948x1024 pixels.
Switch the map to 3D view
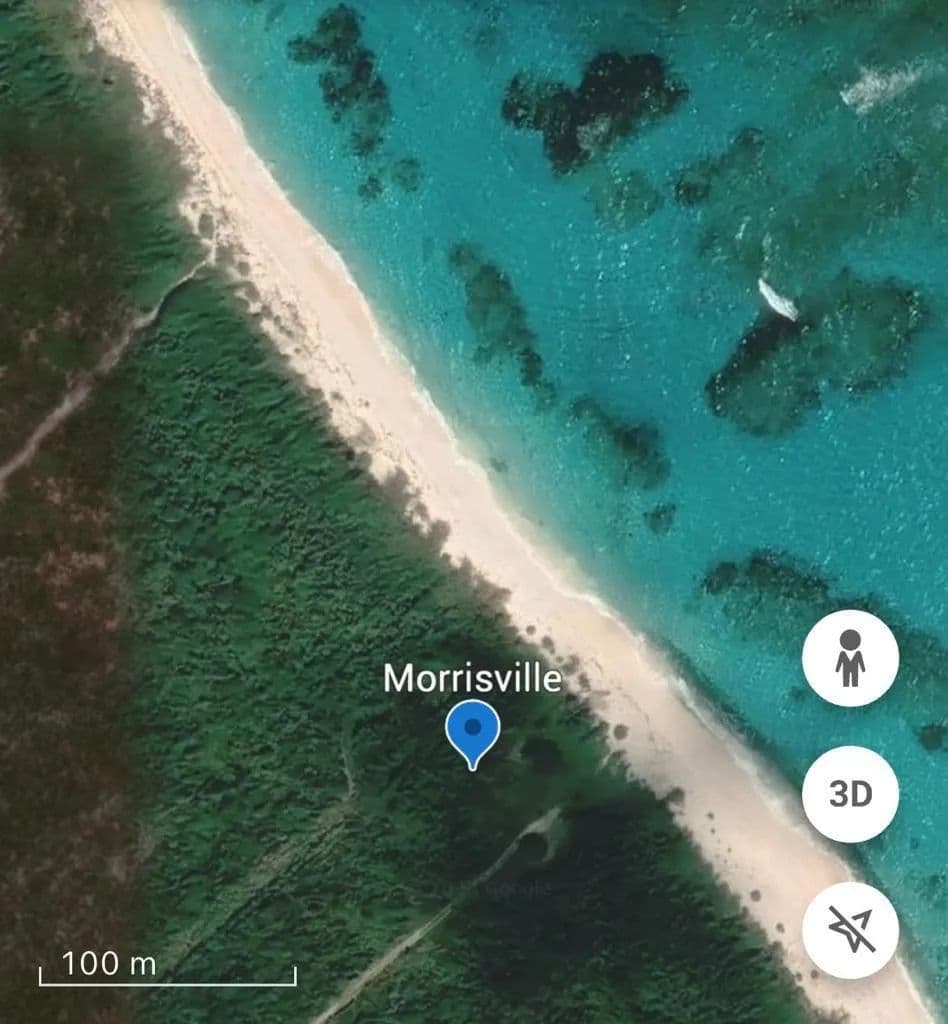(850, 794)
